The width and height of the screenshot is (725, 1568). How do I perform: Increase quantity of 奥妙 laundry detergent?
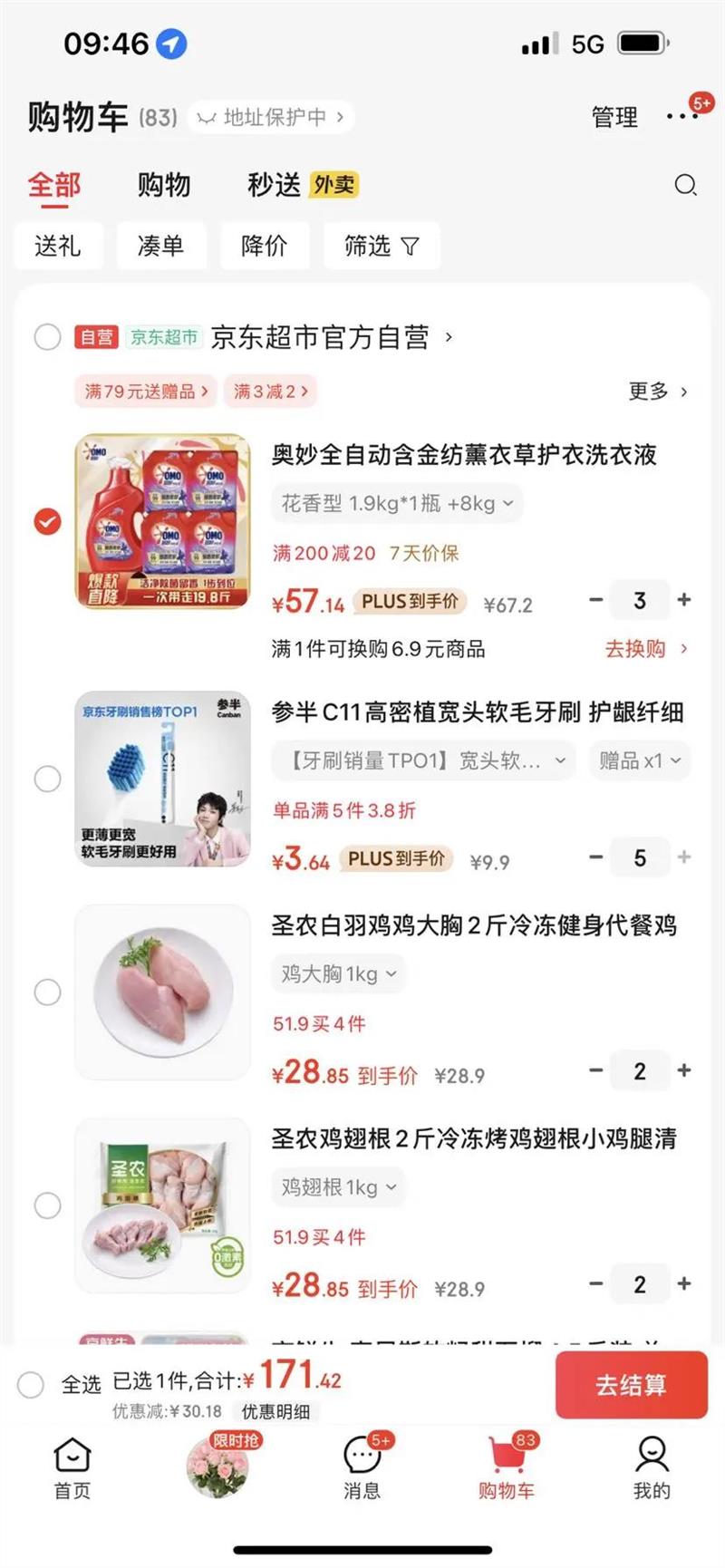684,600
